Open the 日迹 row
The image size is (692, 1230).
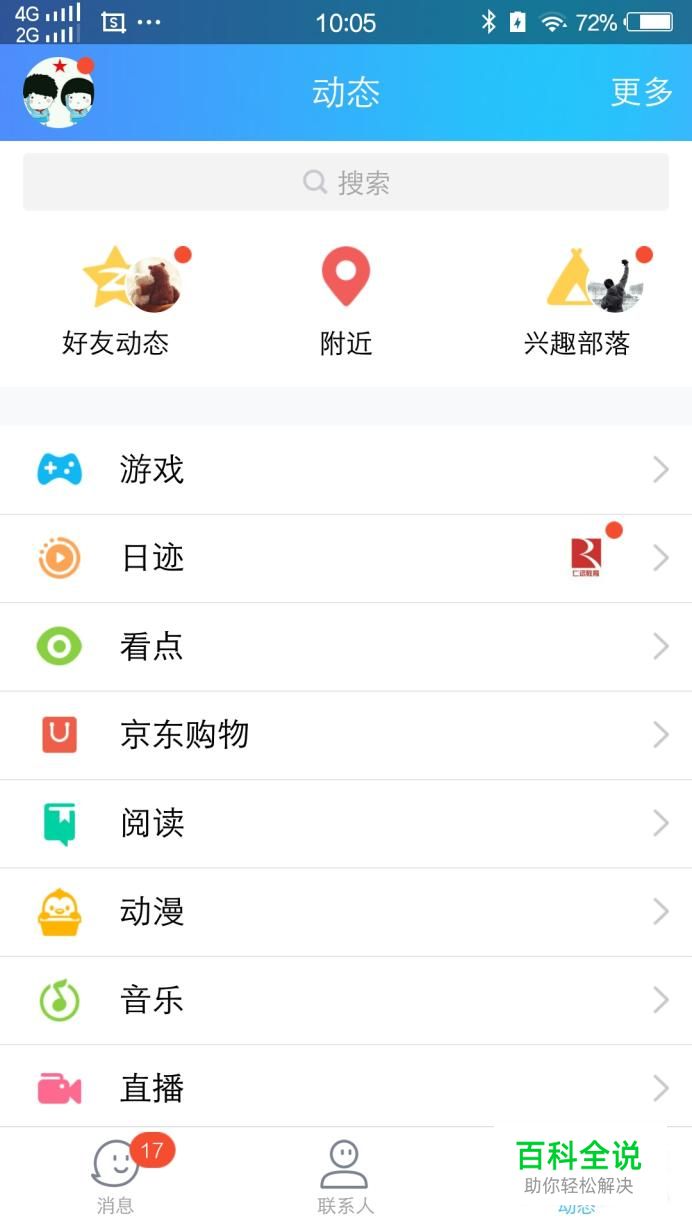(346, 558)
